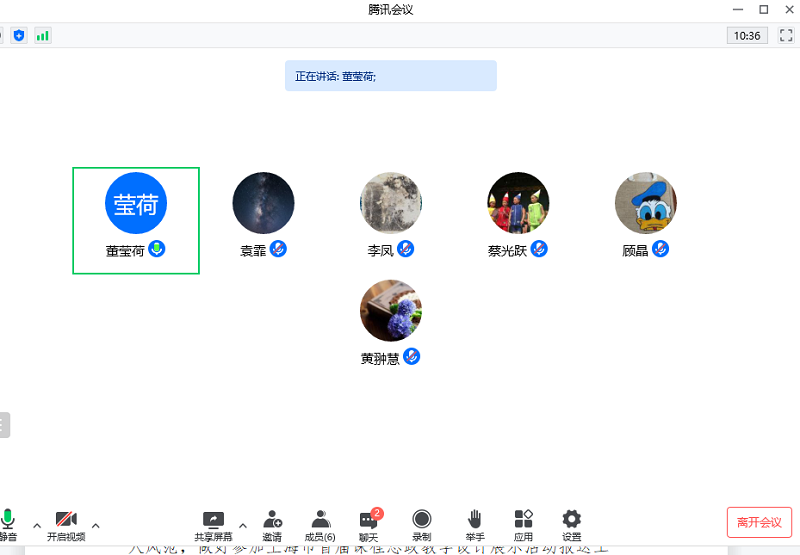Leave the meeting with 离开会议
800x555 pixels.
(759, 522)
